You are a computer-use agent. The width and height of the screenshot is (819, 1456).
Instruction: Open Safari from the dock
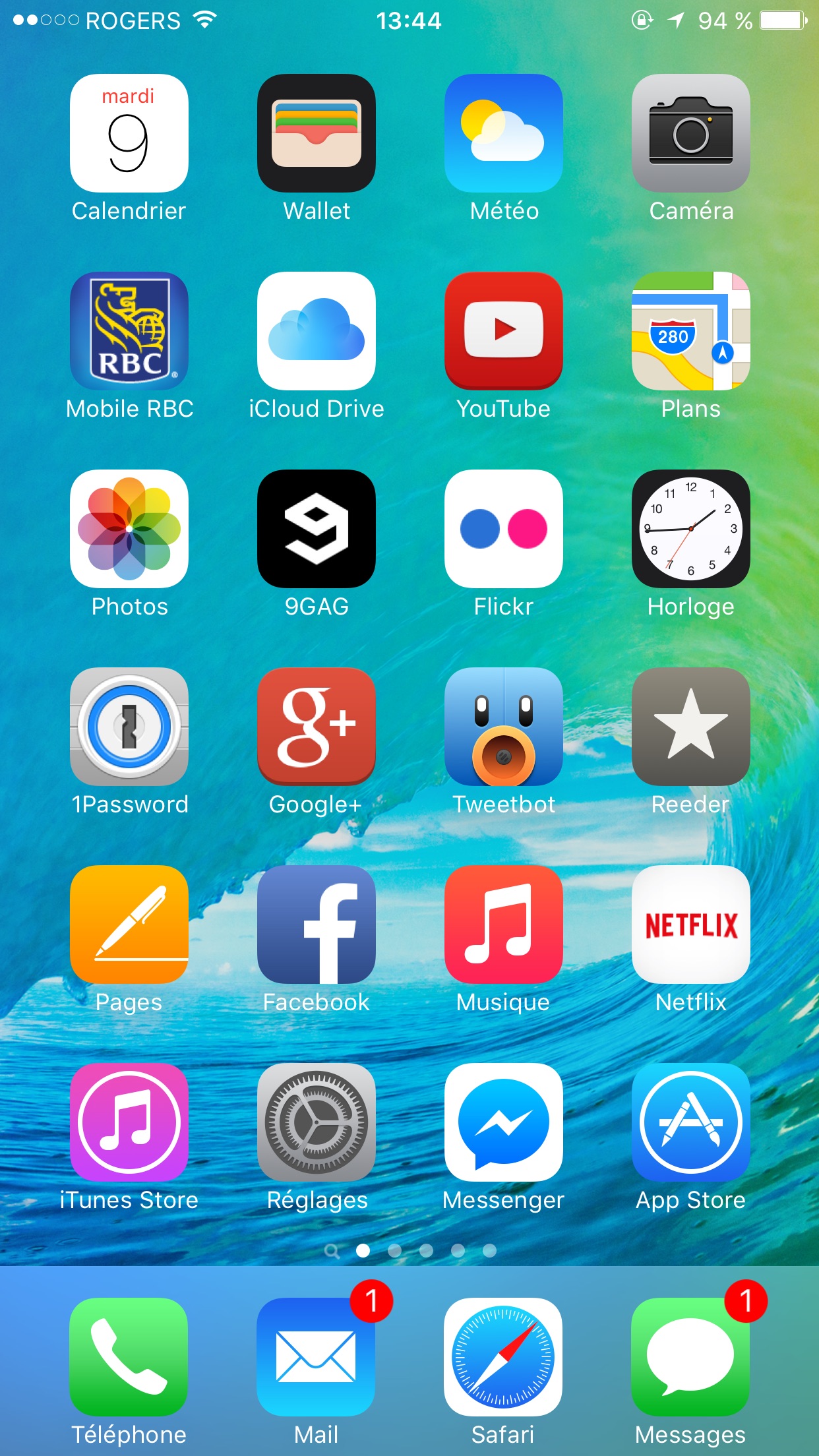pos(503,1357)
